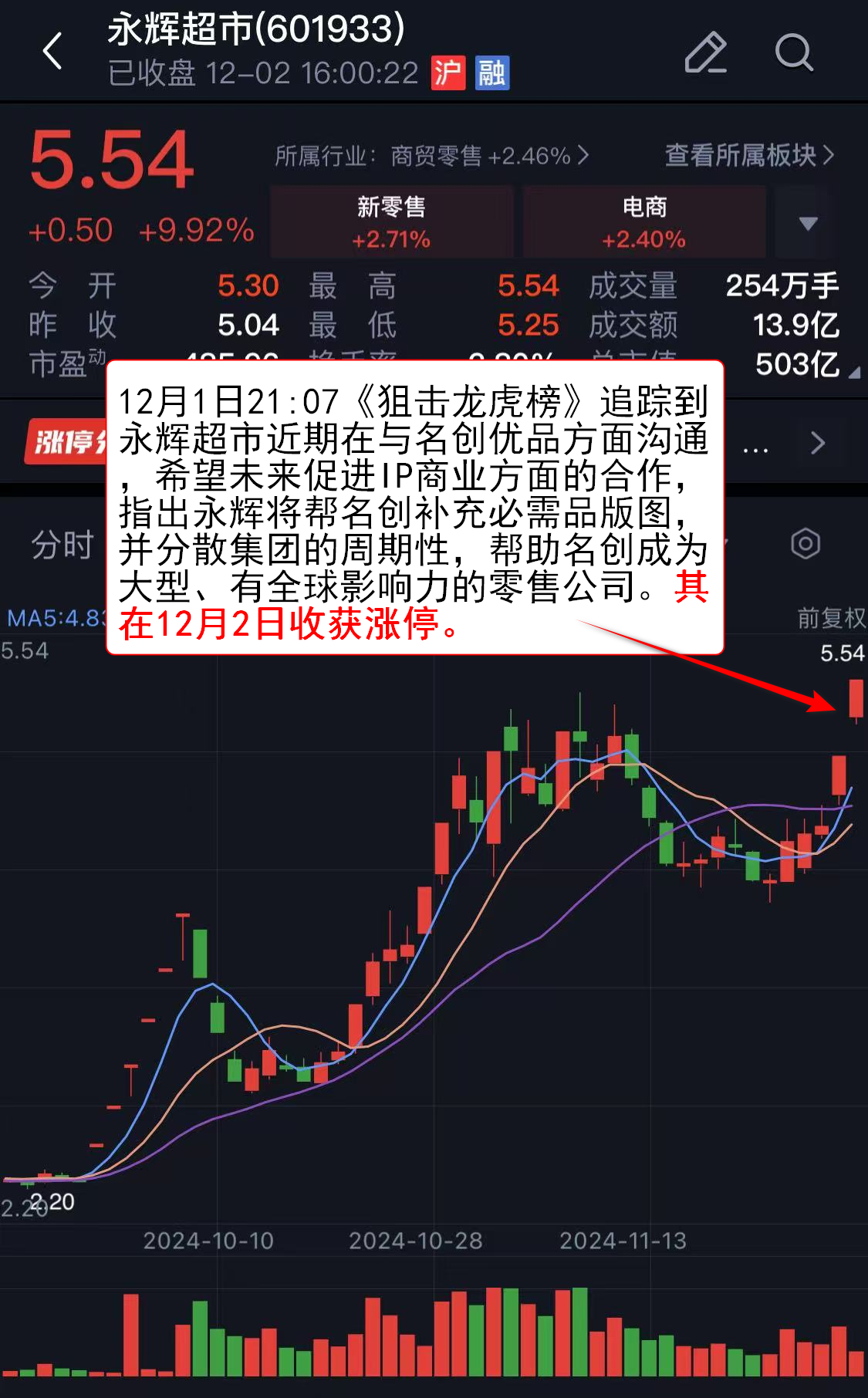Open the 涨停 banner arrow

click(x=818, y=443)
